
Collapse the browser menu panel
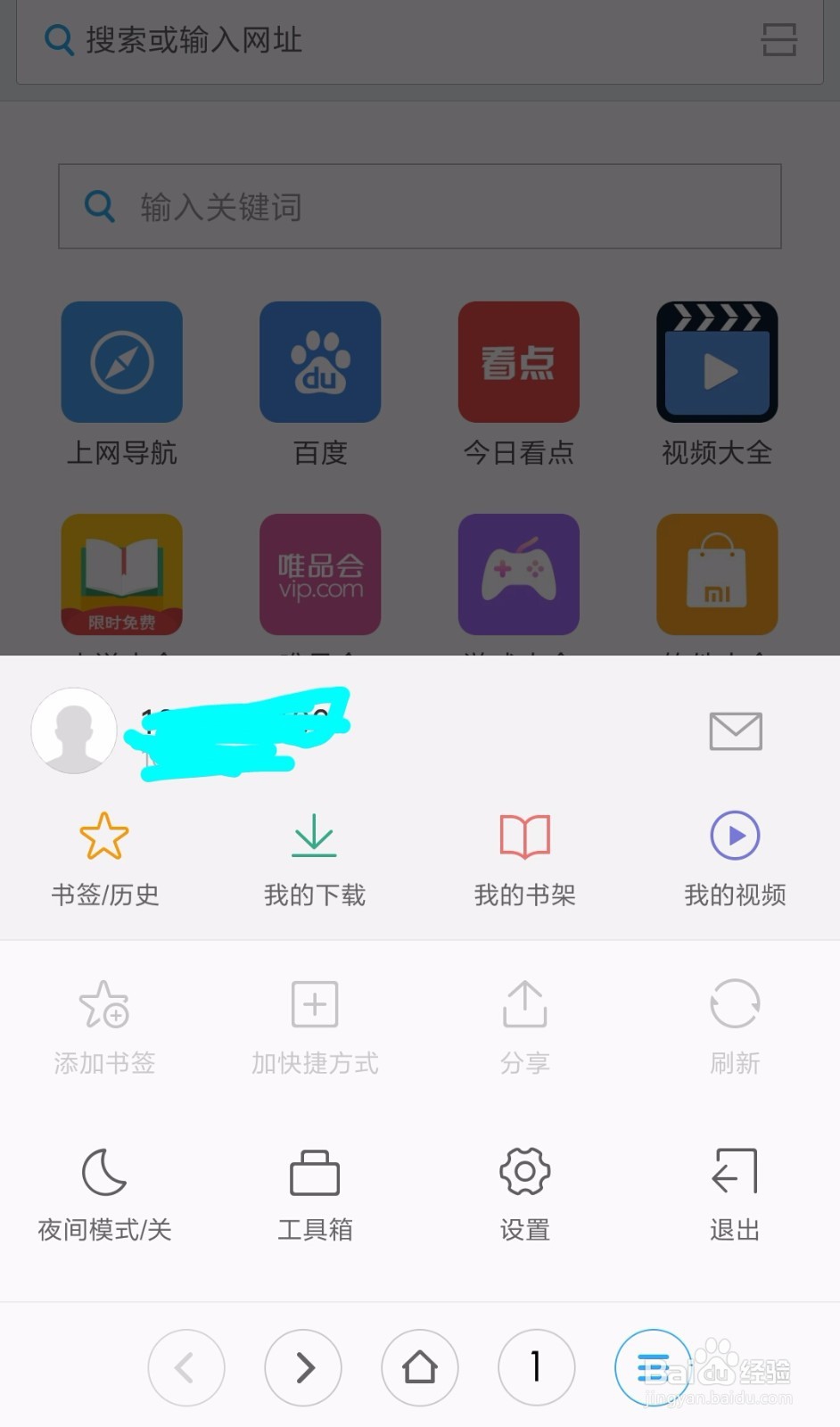click(652, 1367)
